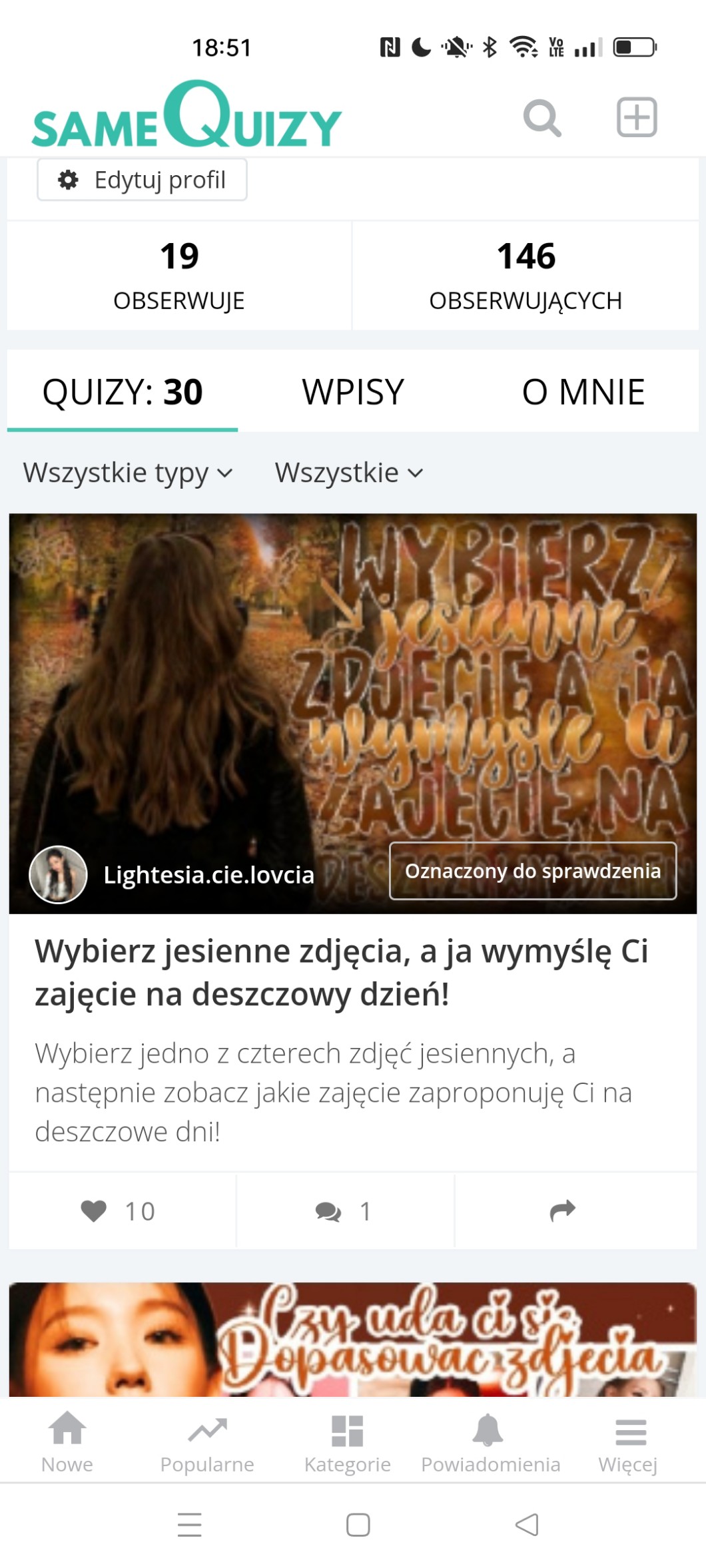This screenshot has height=1568, width=706.
Task: Open comments on the jesienne zdjęcia quiz
Action: (344, 1211)
